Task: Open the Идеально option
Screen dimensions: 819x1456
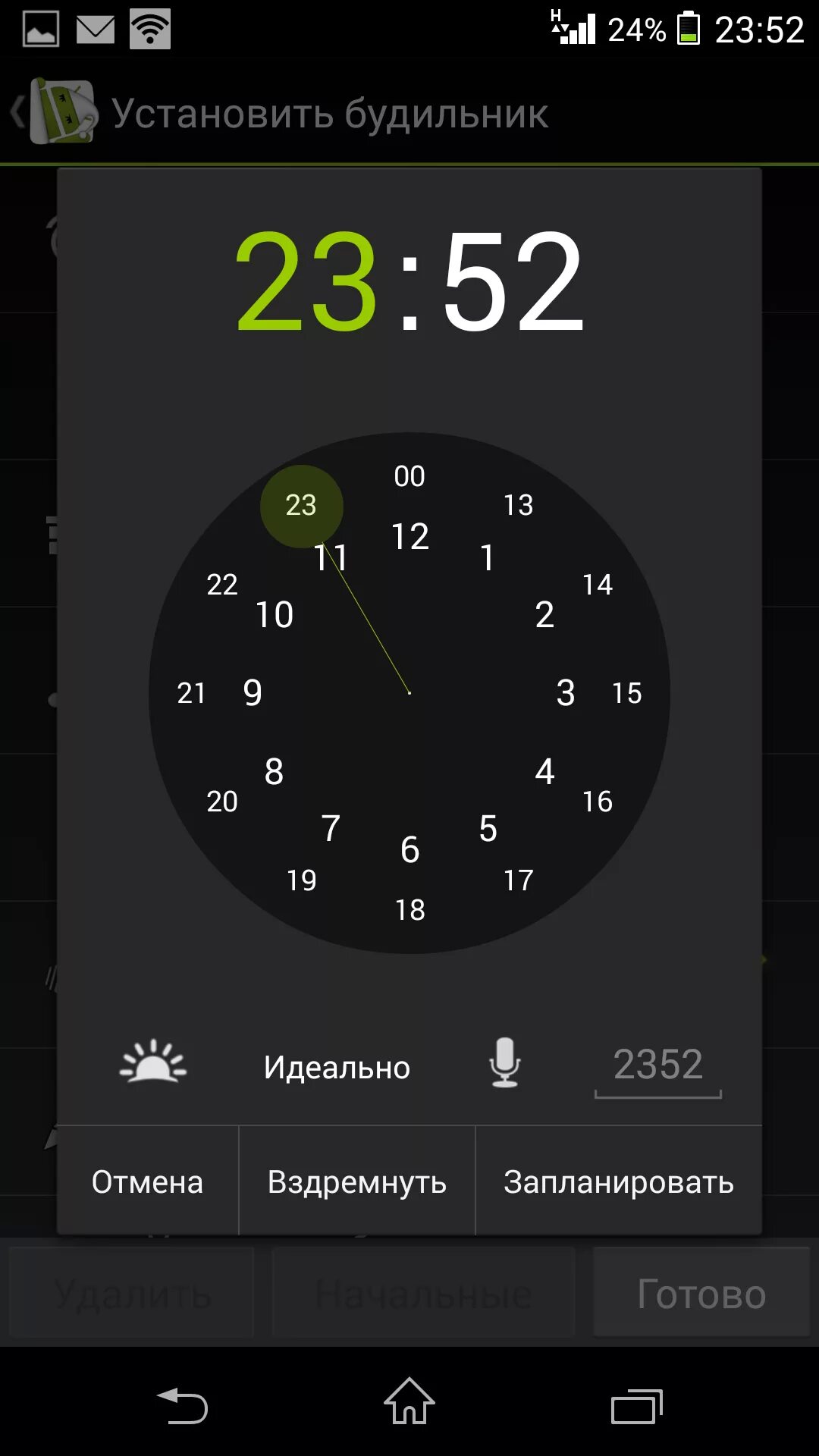Action: click(337, 1067)
